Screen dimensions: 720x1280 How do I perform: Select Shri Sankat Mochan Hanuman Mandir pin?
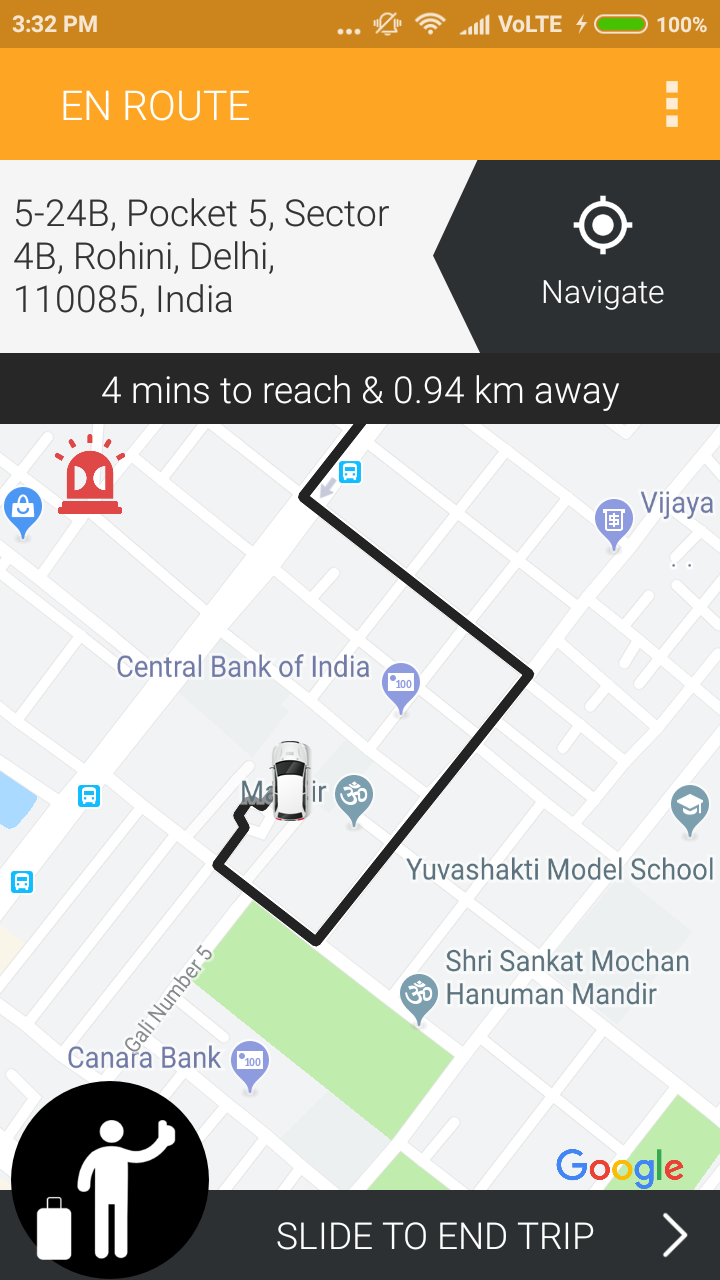[418, 996]
